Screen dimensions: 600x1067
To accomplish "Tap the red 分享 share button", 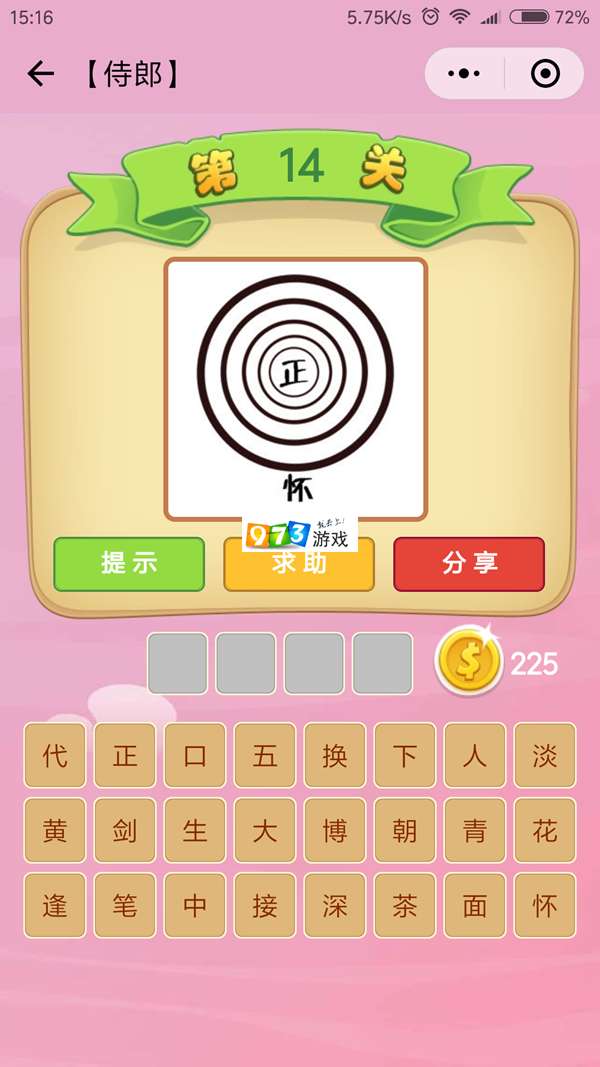I will click(x=469, y=564).
